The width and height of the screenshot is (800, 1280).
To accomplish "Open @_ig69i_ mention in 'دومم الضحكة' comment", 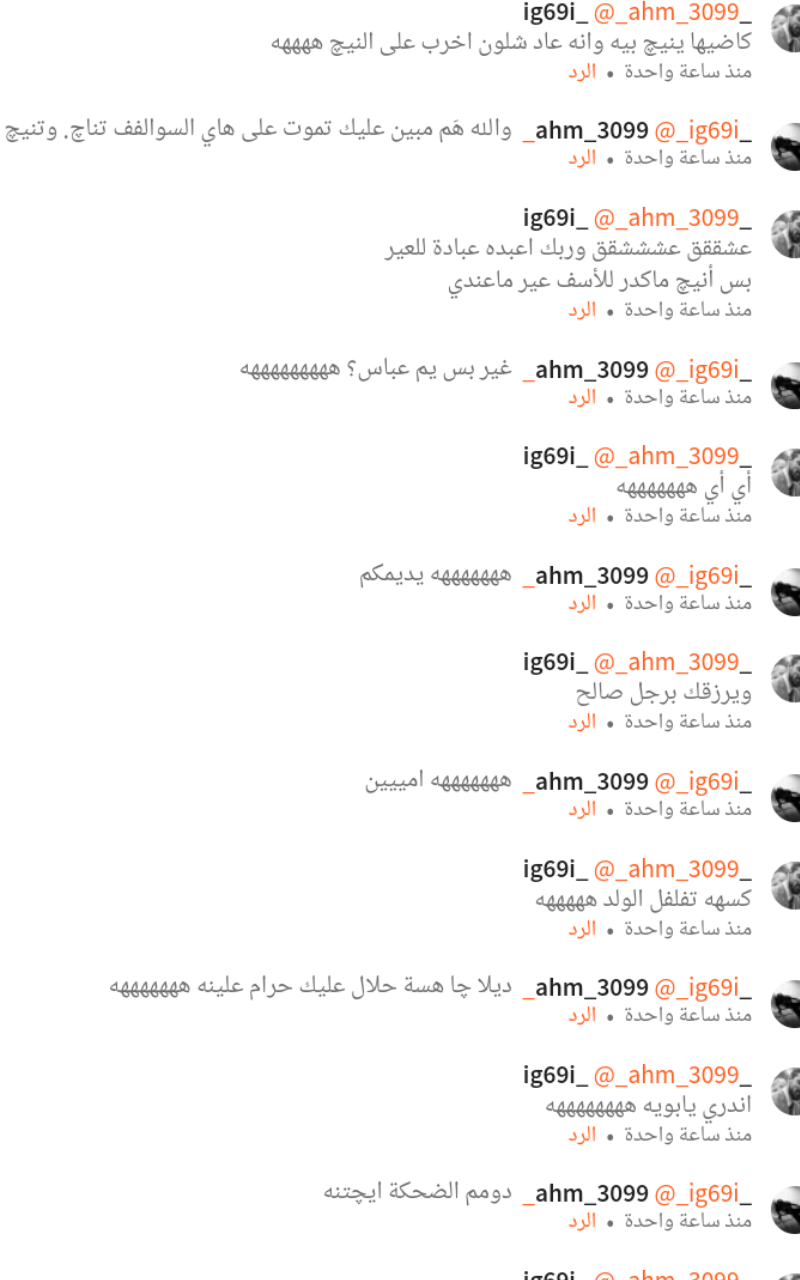I will coord(702,1194).
